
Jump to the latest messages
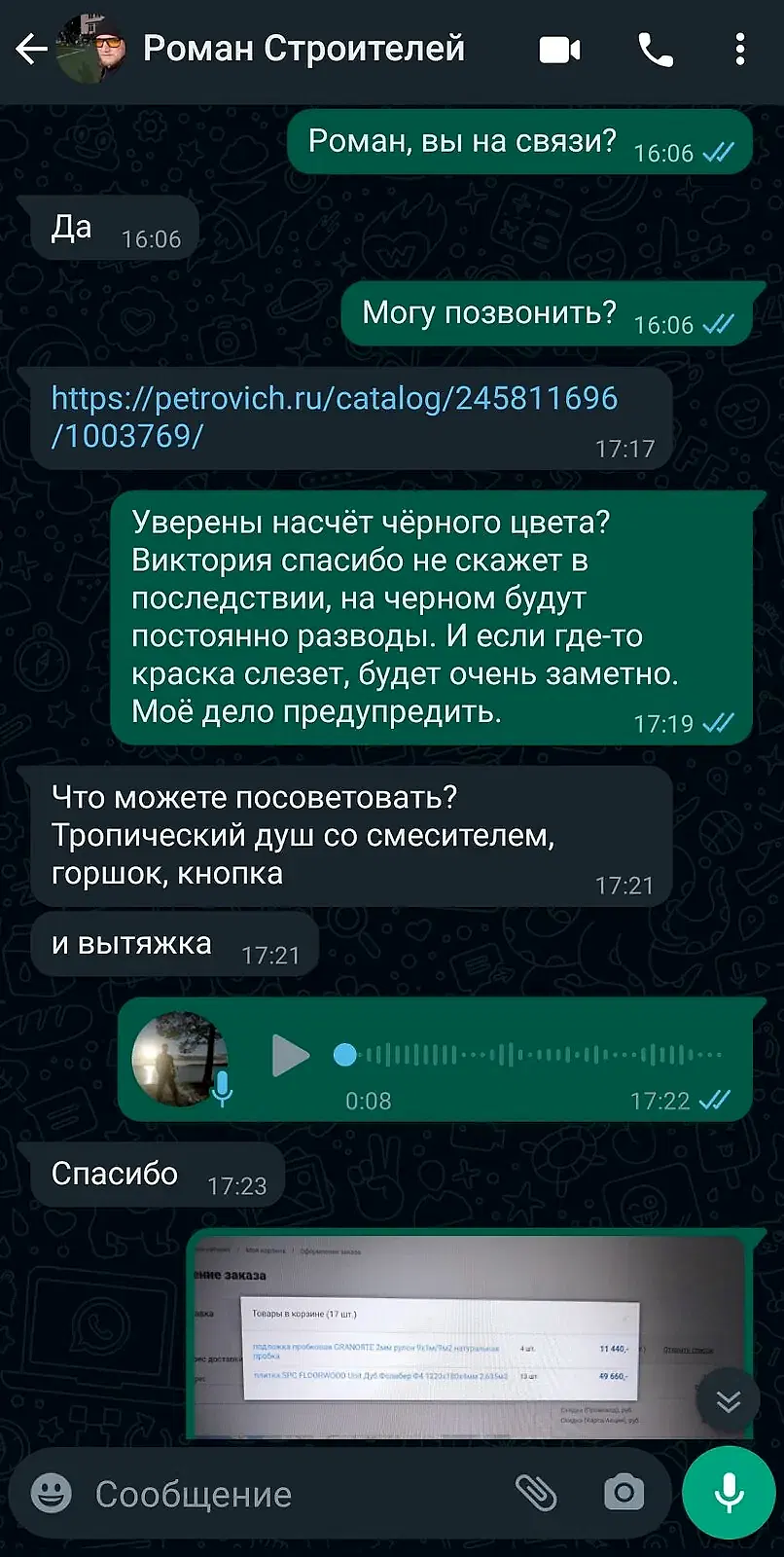tap(728, 1401)
